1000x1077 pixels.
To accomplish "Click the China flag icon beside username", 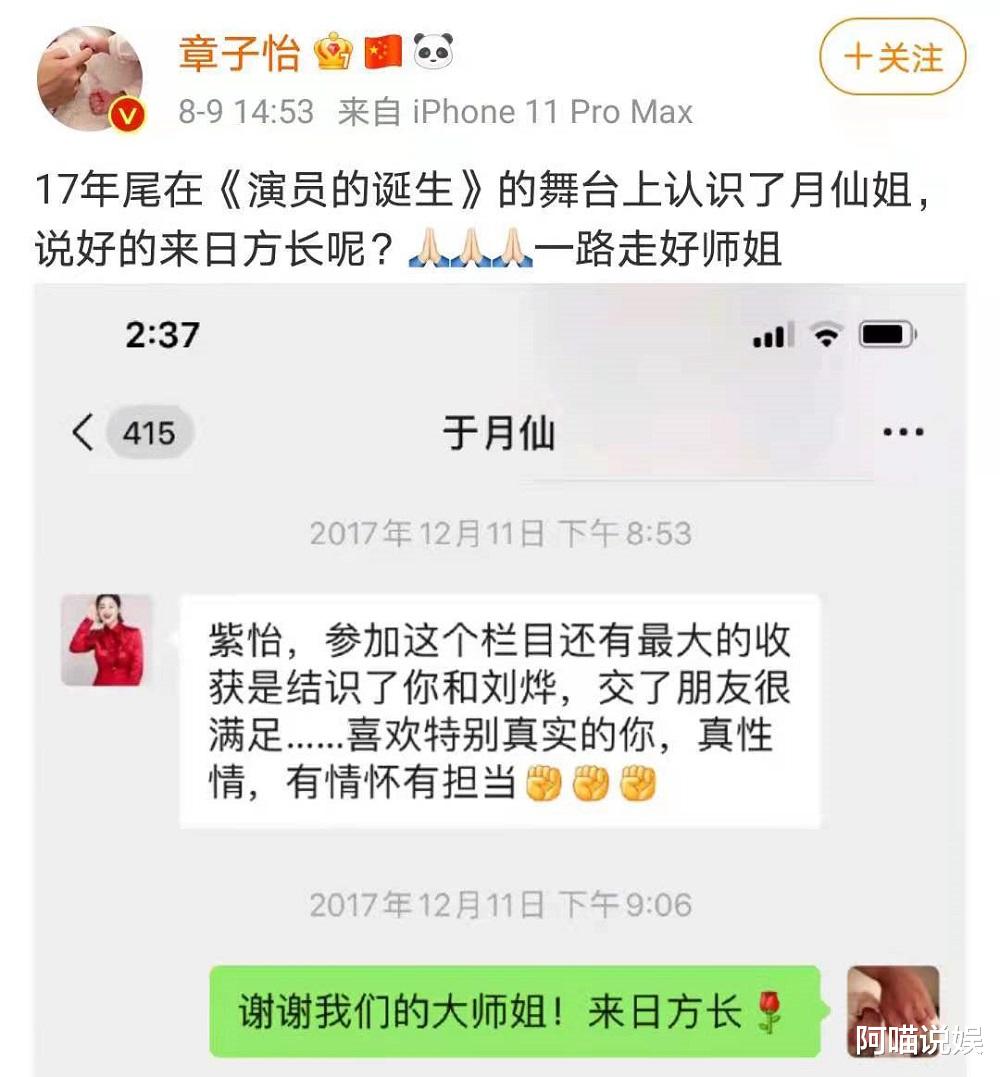I will (382, 52).
